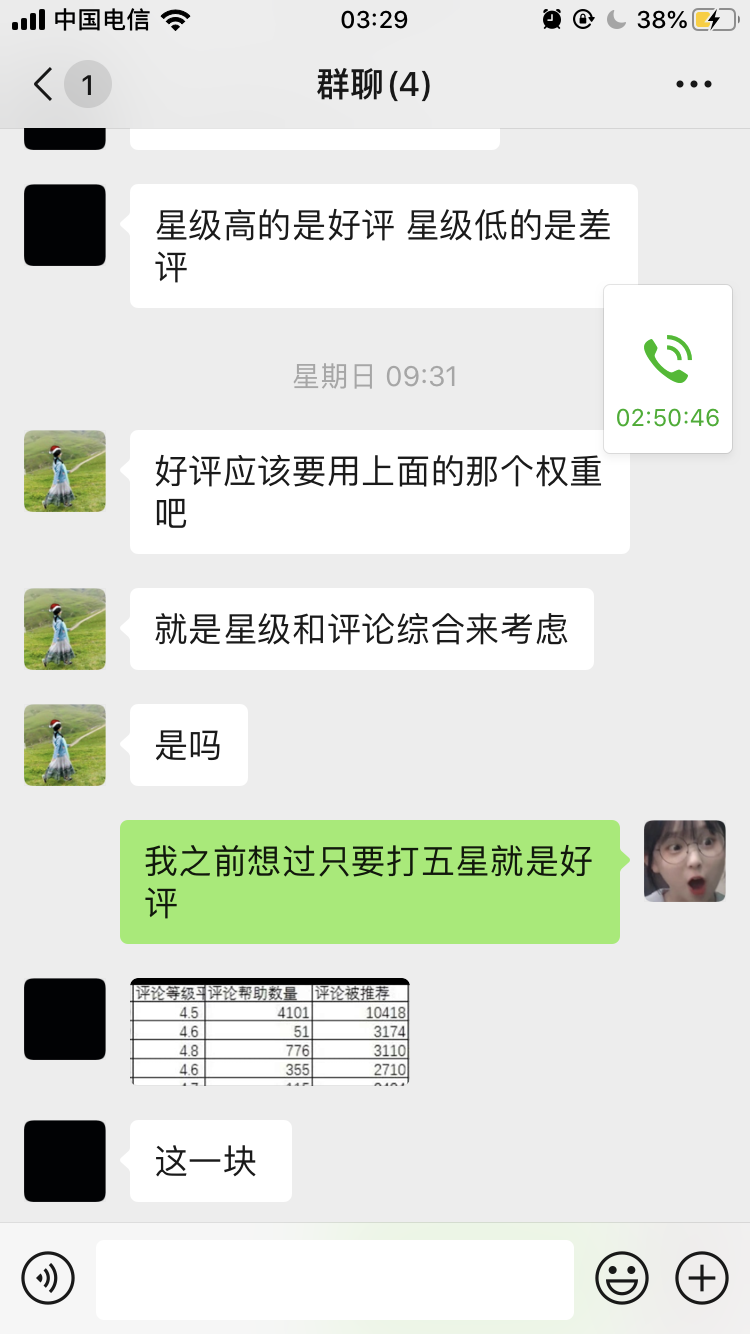Focus the message text field

point(335,1279)
